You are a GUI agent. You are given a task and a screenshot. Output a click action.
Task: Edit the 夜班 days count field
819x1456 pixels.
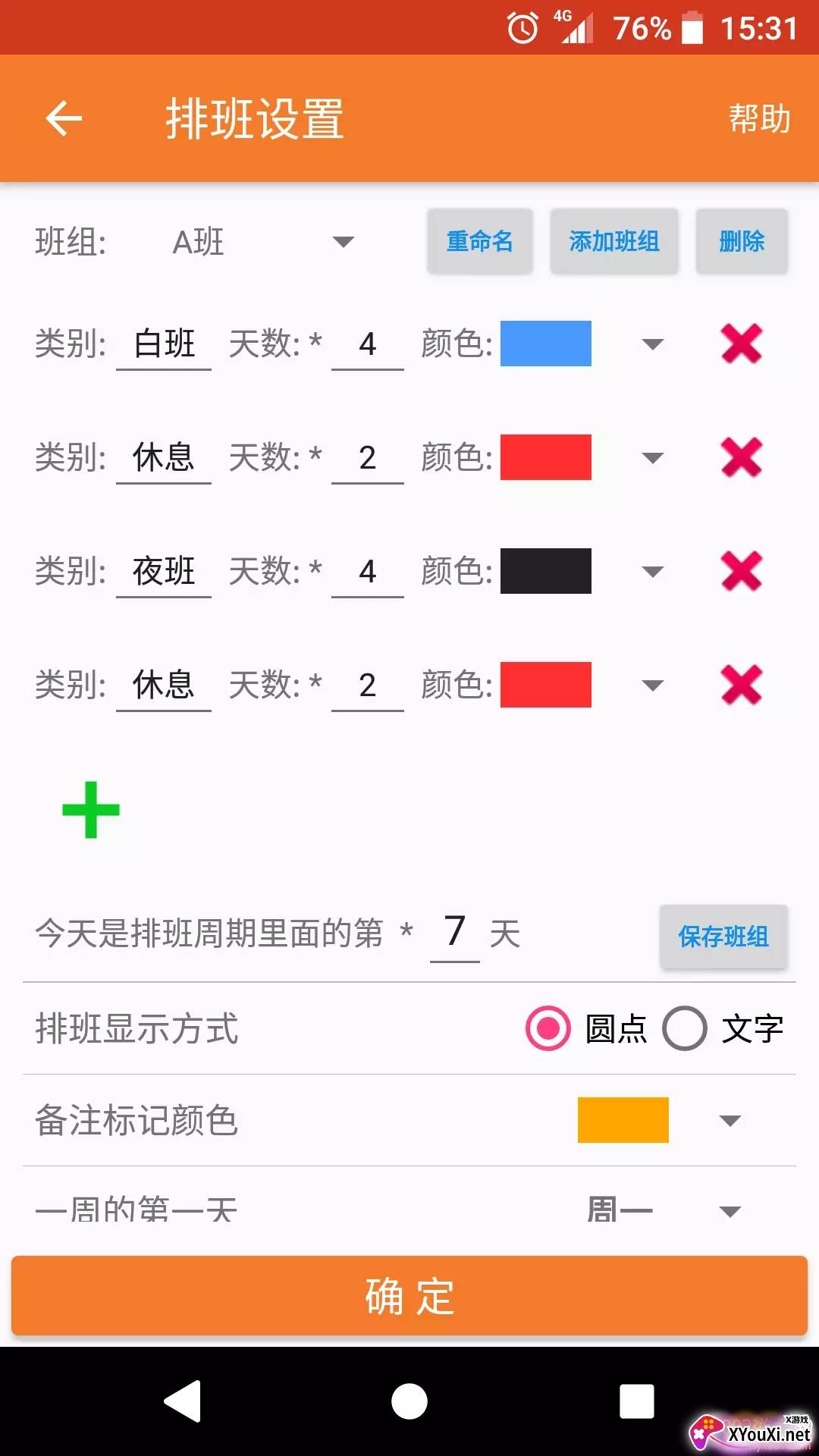point(368,572)
